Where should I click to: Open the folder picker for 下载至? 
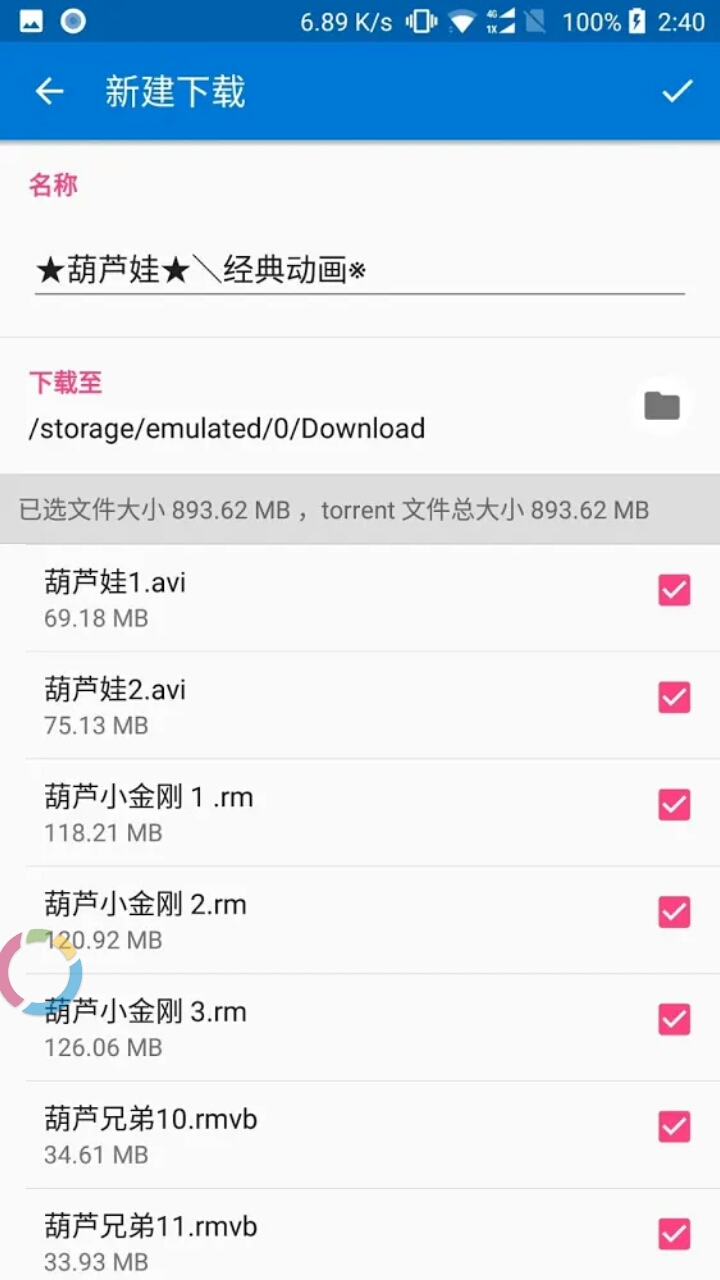(x=661, y=406)
